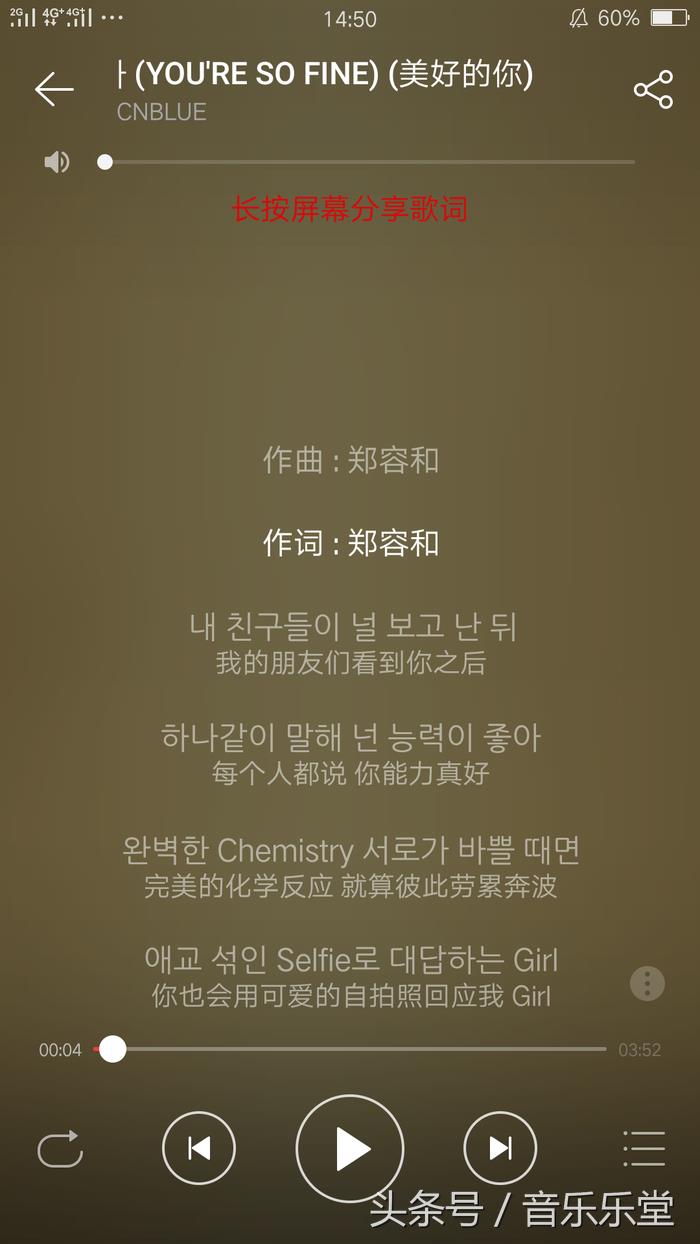Seek in the song progress bar
Viewport: 700px width, 1244px height.
point(350,1049)
